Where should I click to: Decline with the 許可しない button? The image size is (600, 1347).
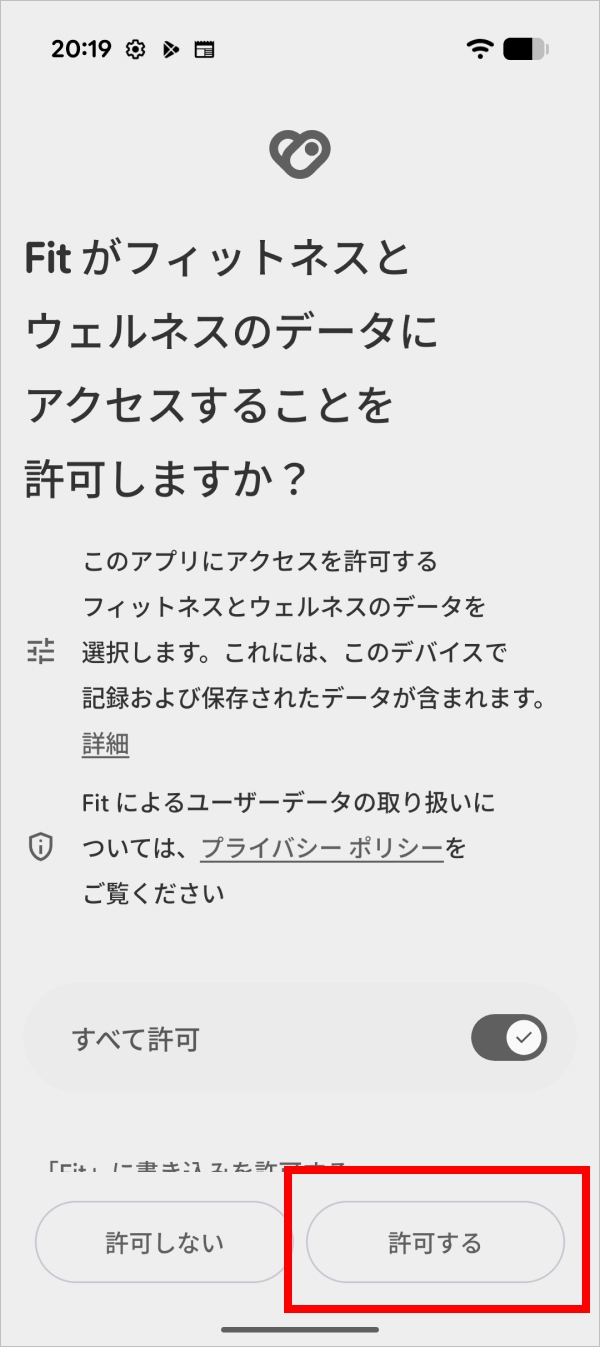[164, 1243]
